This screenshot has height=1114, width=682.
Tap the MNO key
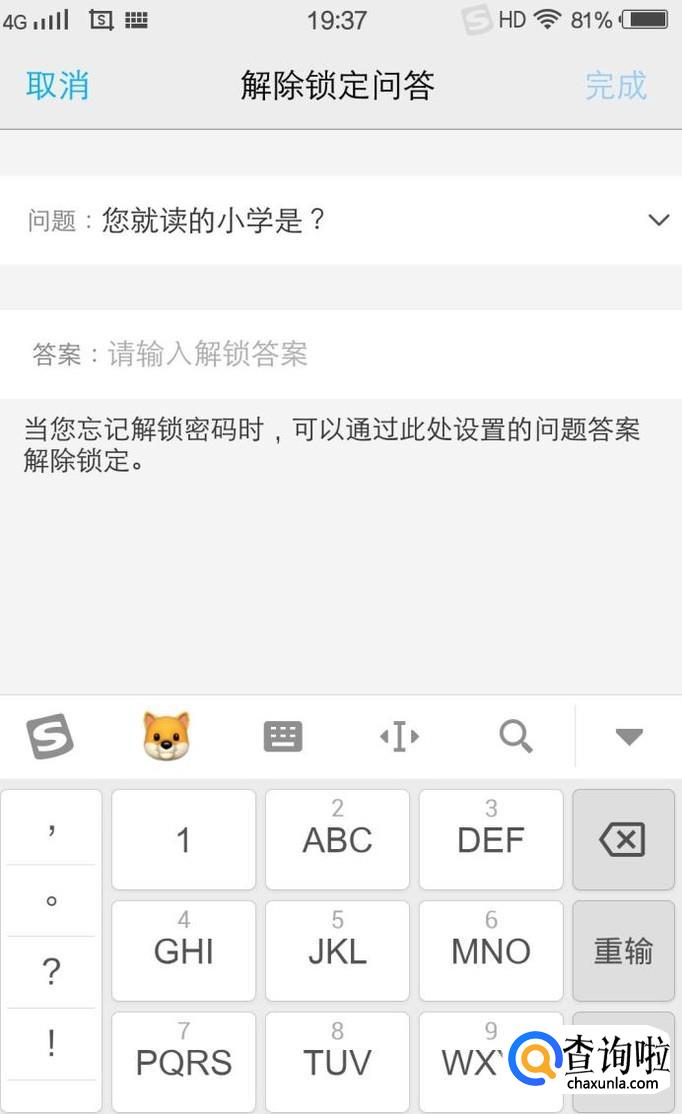490,951
